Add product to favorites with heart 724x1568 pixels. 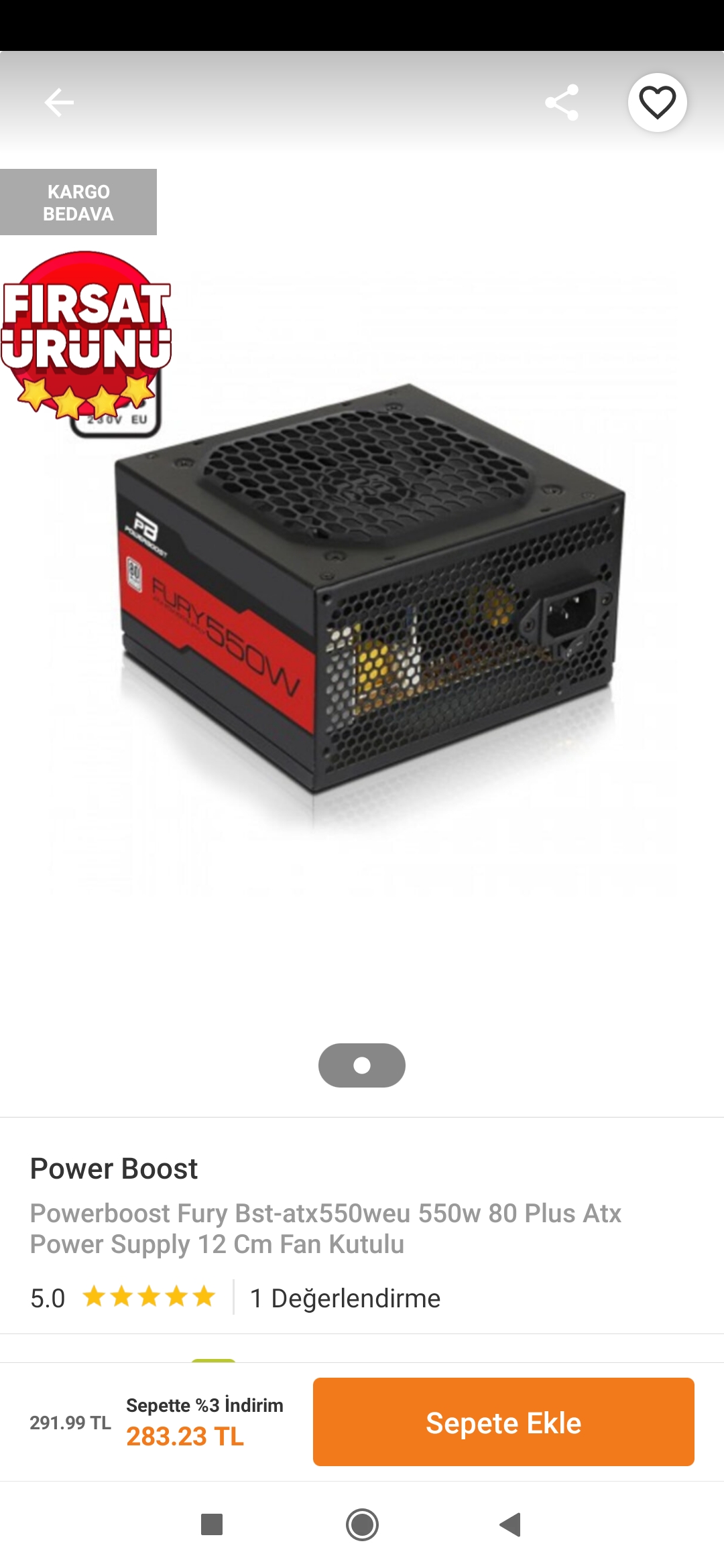coord(657,103)
